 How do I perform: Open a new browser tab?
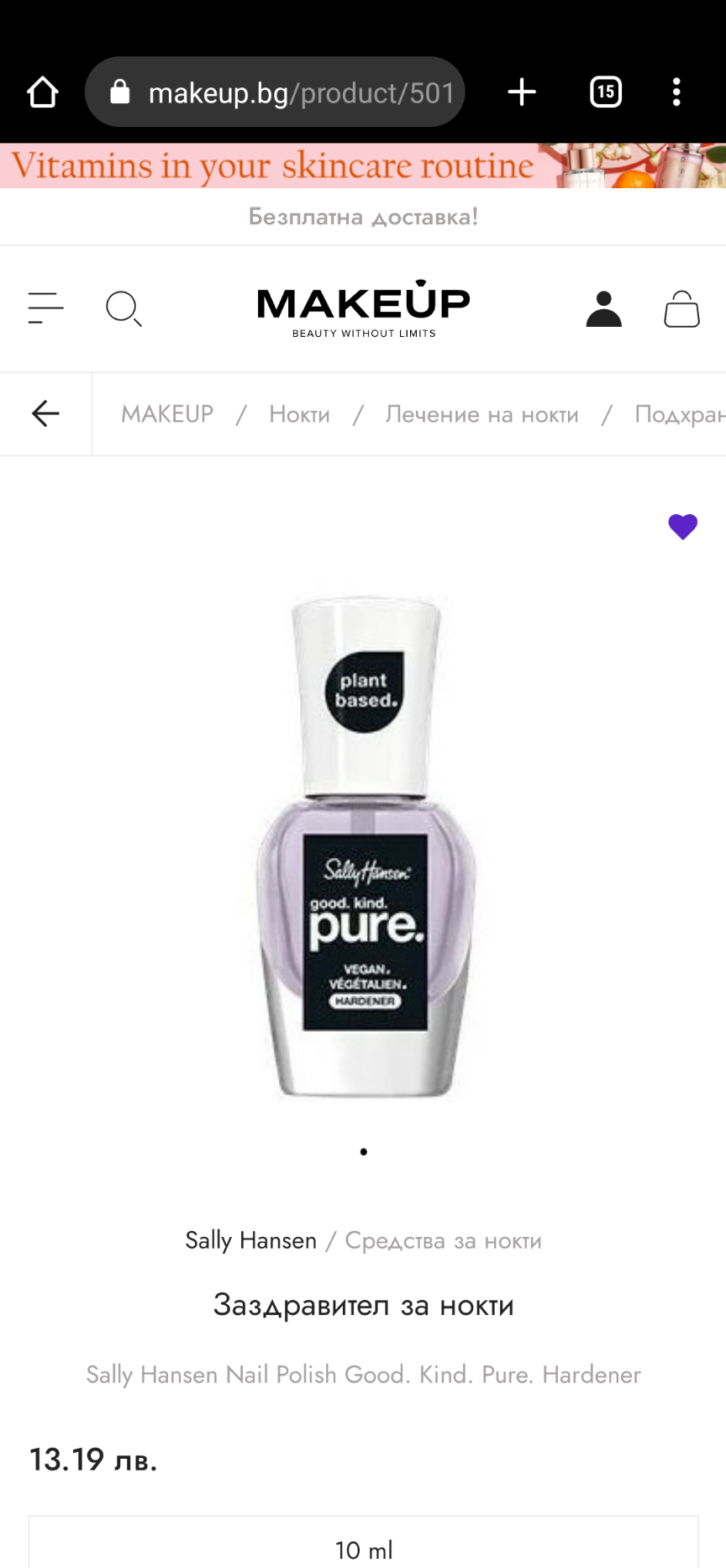click(522, 92)
